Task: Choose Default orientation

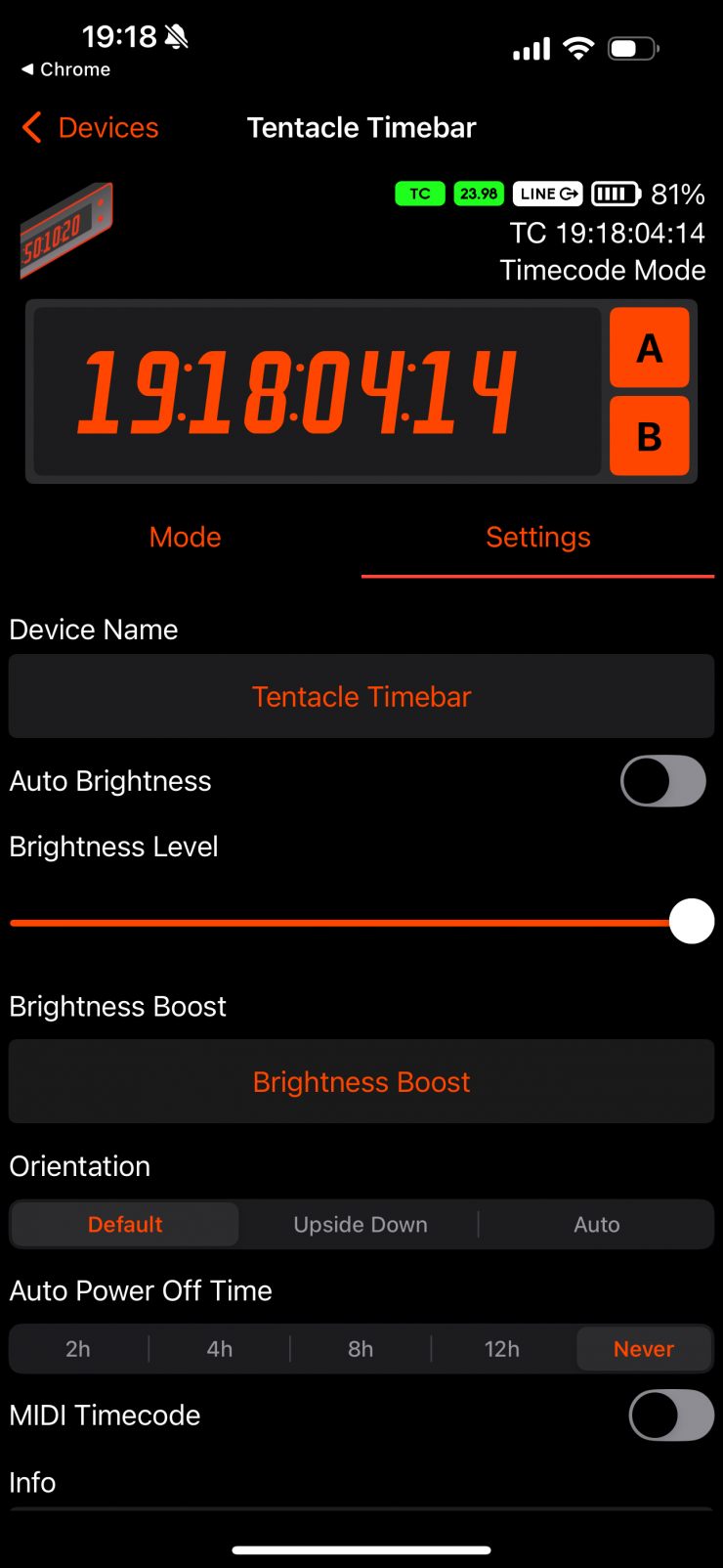Action: tap(125, 1224)
